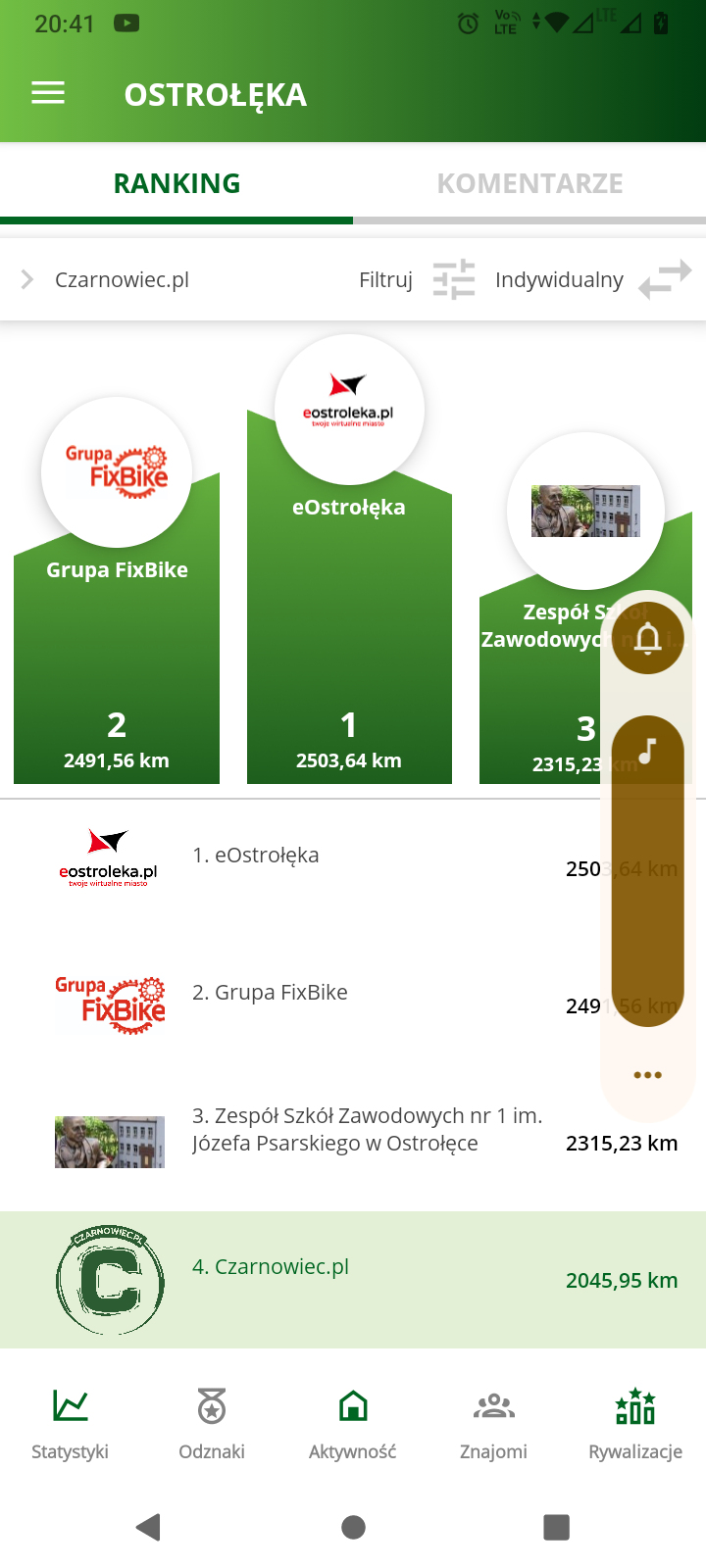
Task: Tap the system back button
Action: (x=149, y=1527)
